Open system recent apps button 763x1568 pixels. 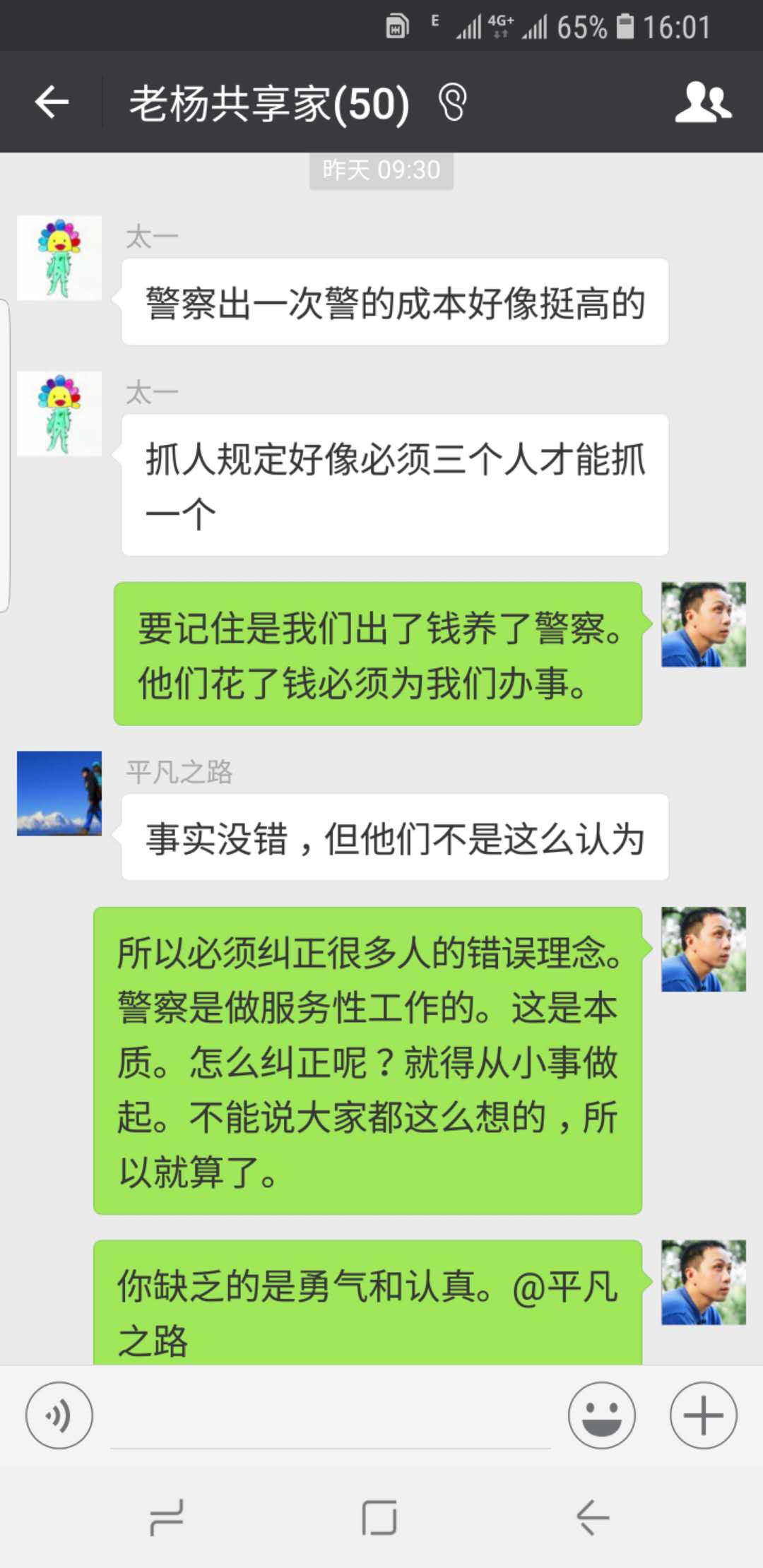click(167, 1516)
